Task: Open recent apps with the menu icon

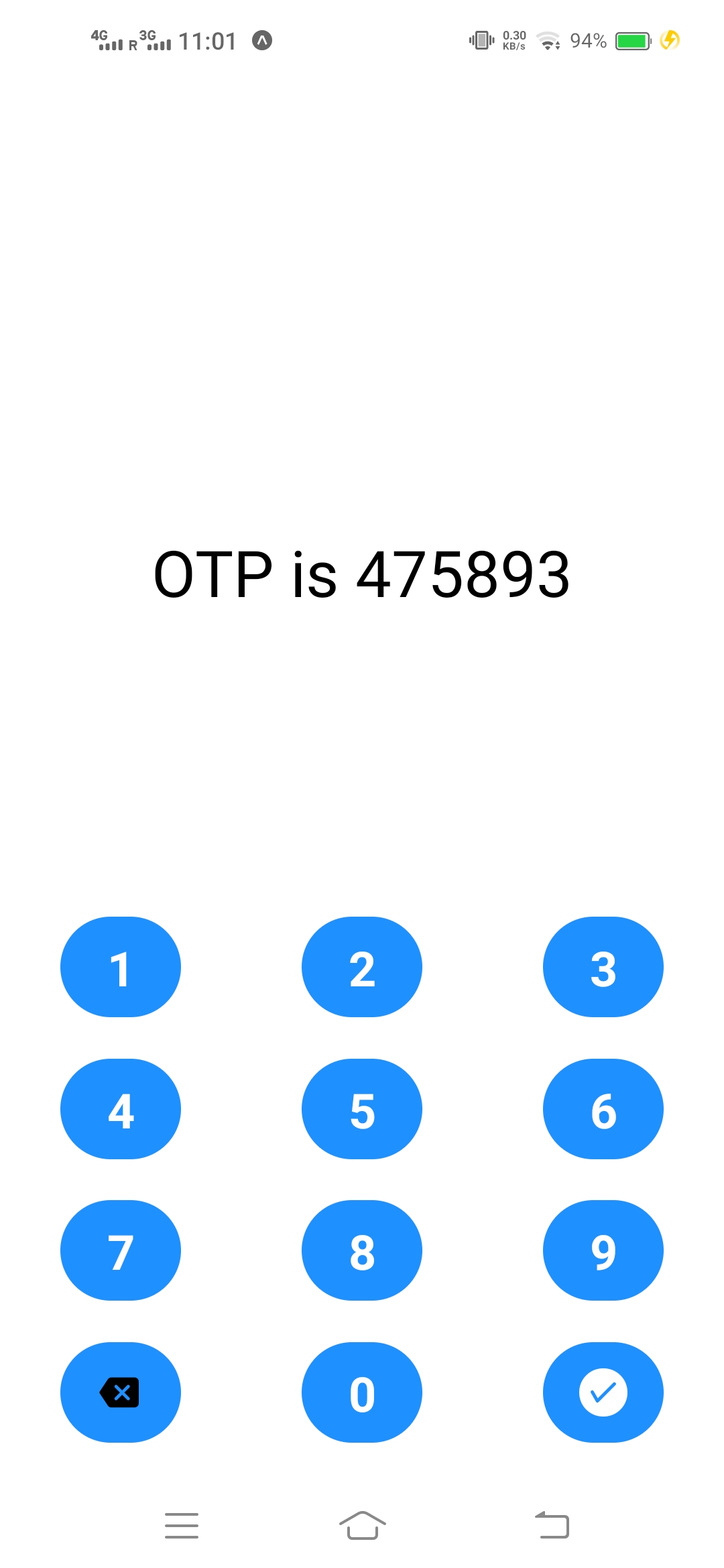Action: pos(181,1524)
